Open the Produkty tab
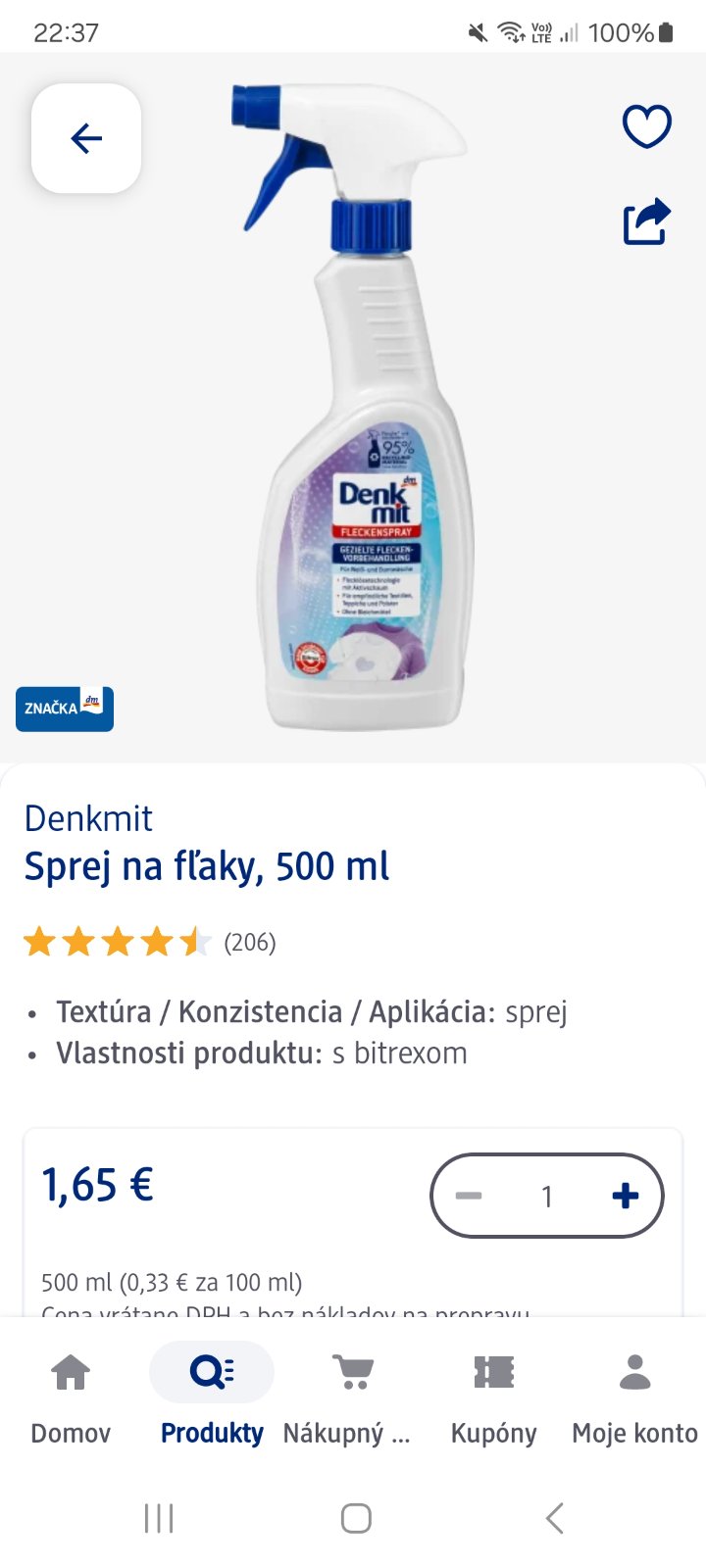Screen dimensions: 706x1568 [x=212, y=1394]
